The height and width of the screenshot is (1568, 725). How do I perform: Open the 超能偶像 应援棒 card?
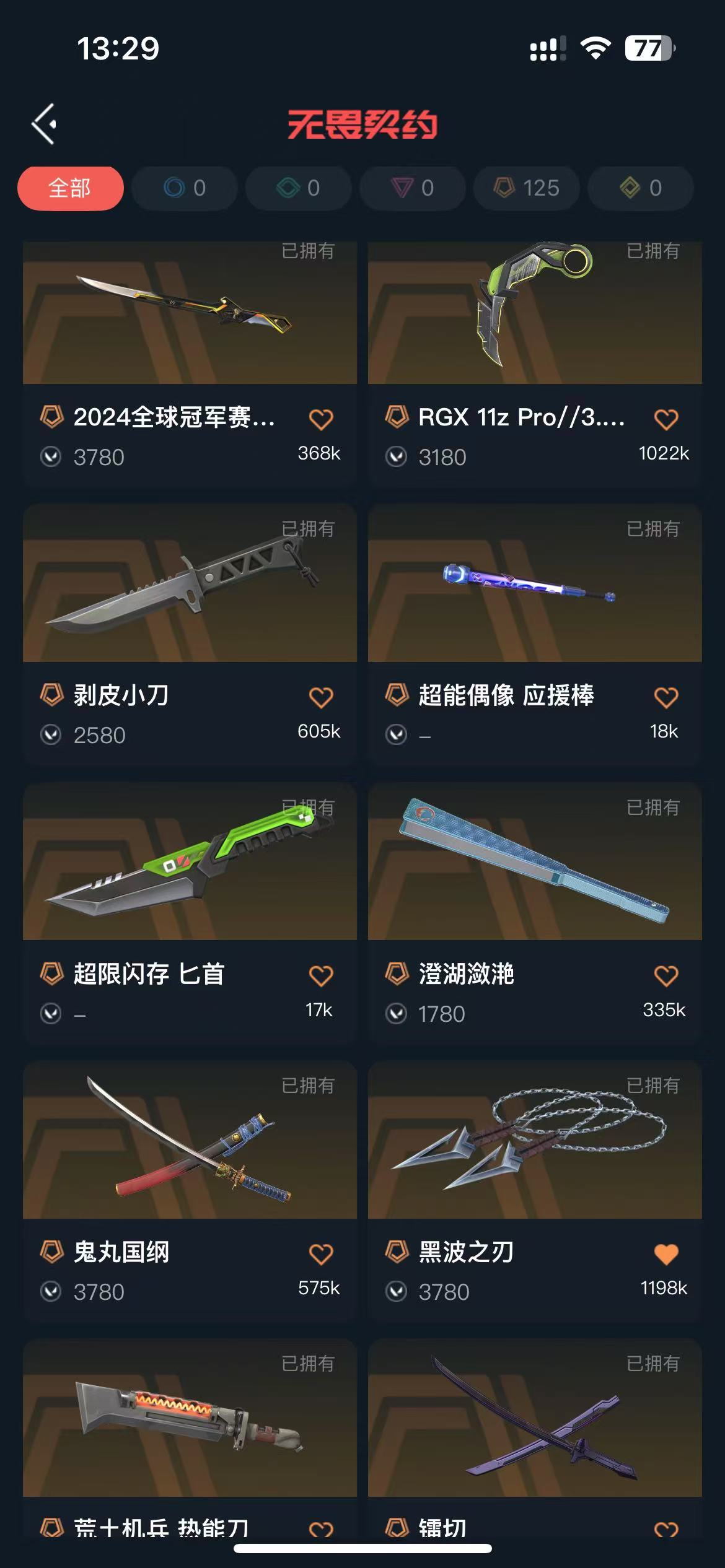coord(534,584)
